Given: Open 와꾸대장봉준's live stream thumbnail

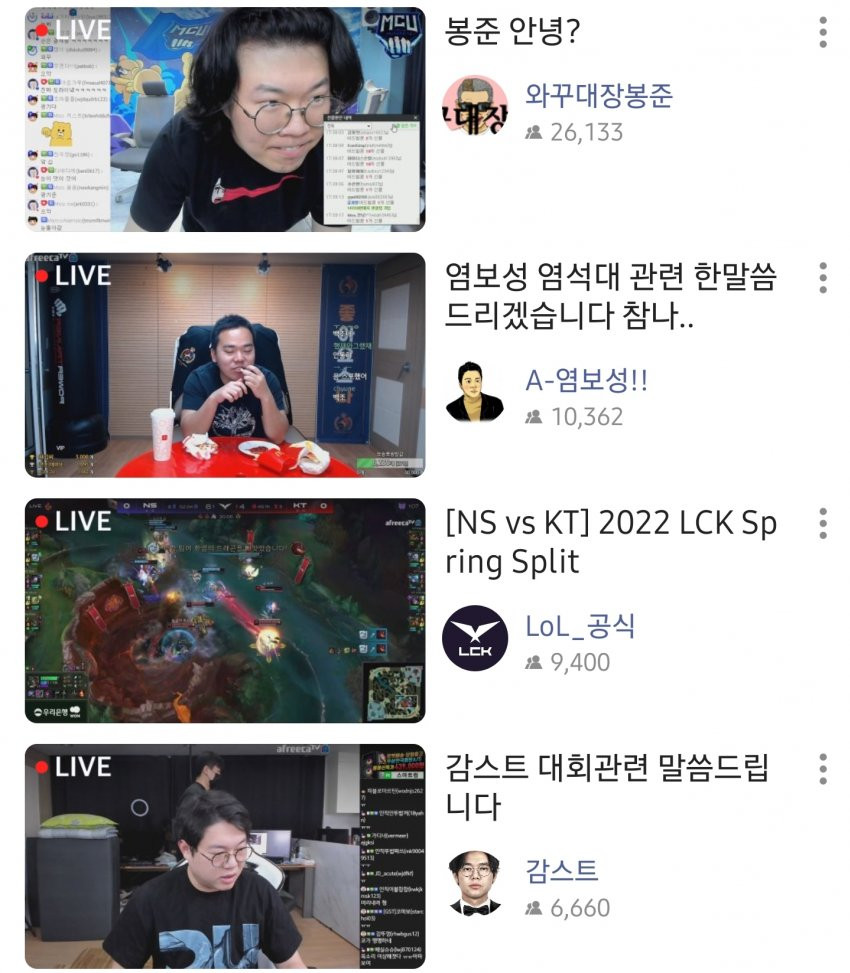Looking at the screenshot, I should 225,120.
